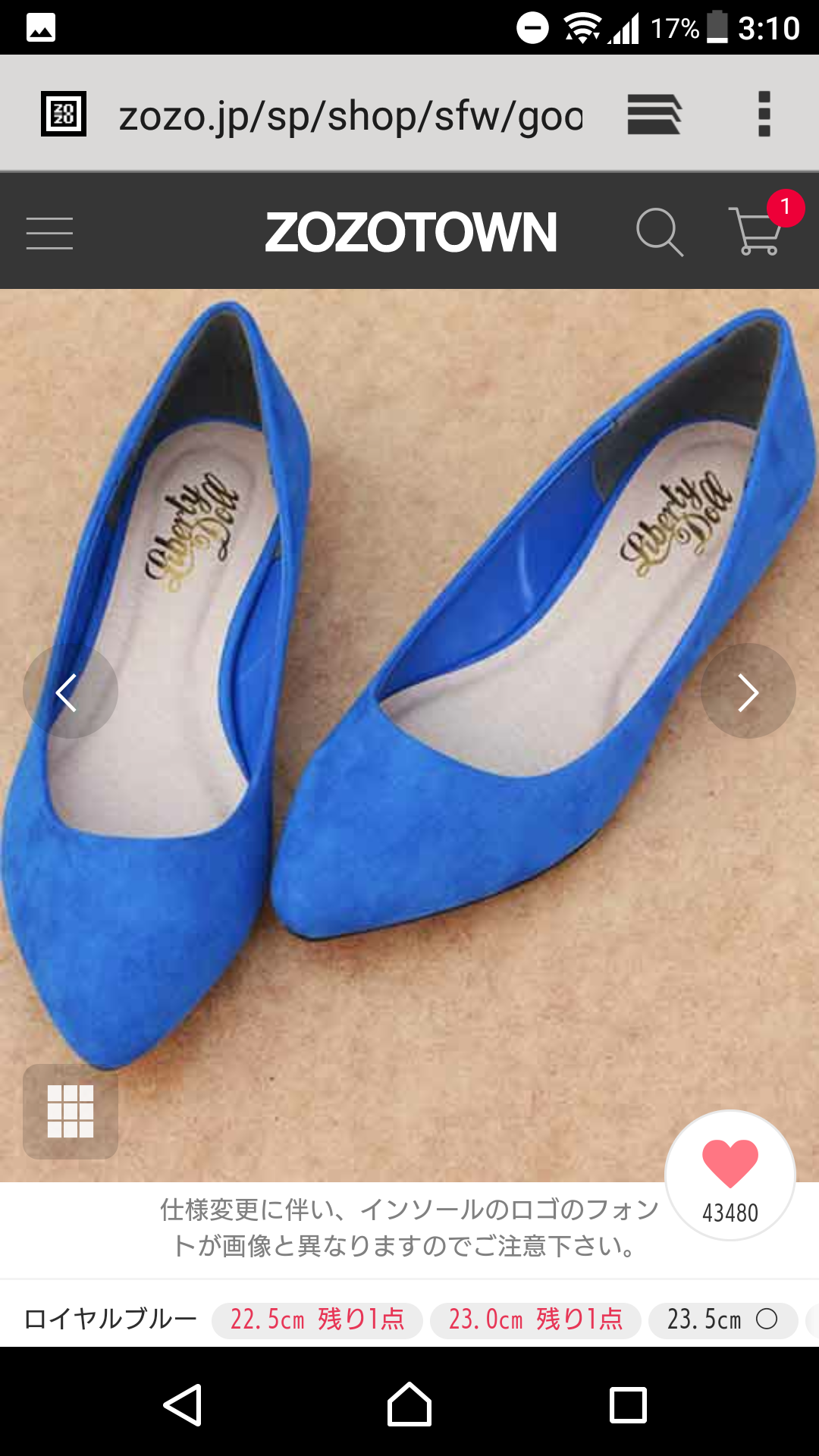
Task: Tap the browser address bar
Action: tap(350, 116)
